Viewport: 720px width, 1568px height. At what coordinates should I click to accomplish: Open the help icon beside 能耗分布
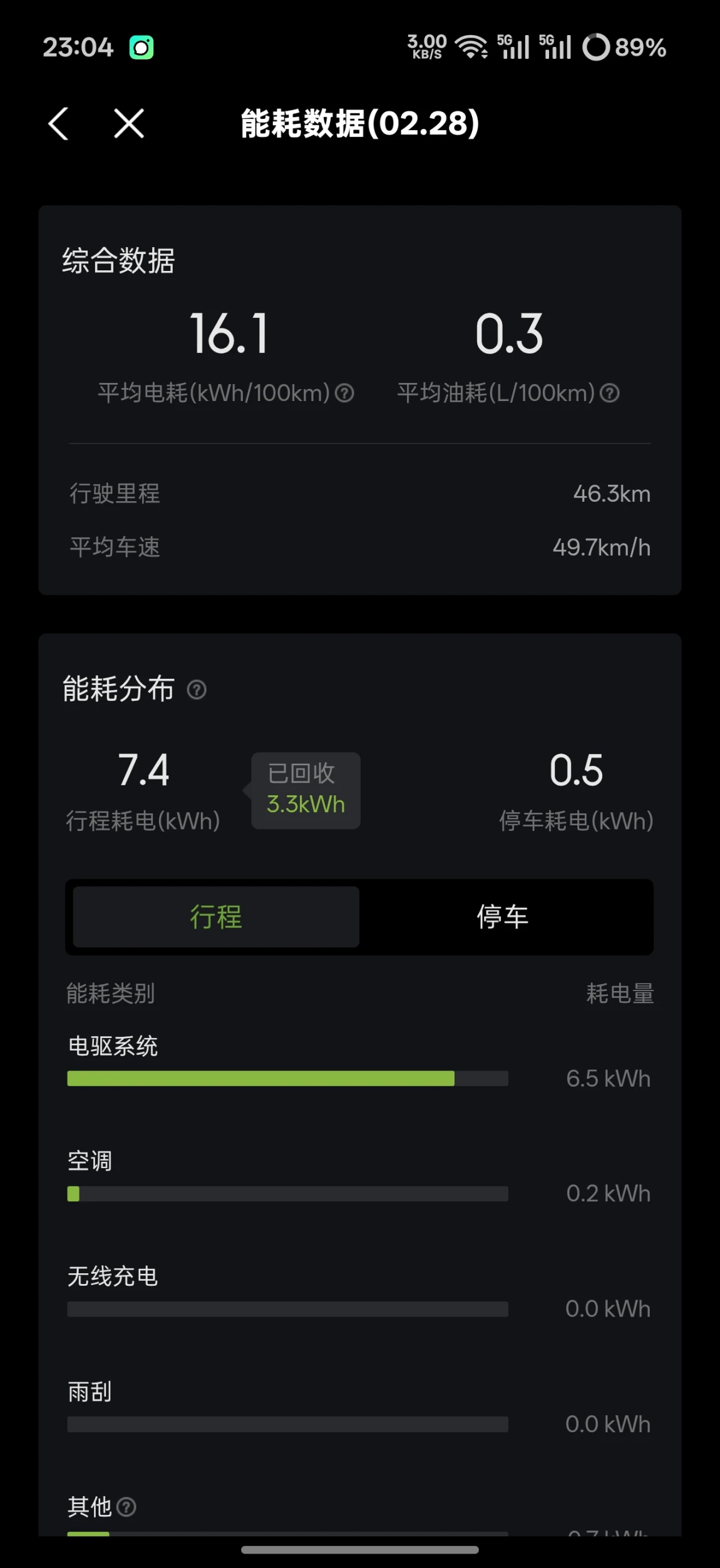point(197,690)
